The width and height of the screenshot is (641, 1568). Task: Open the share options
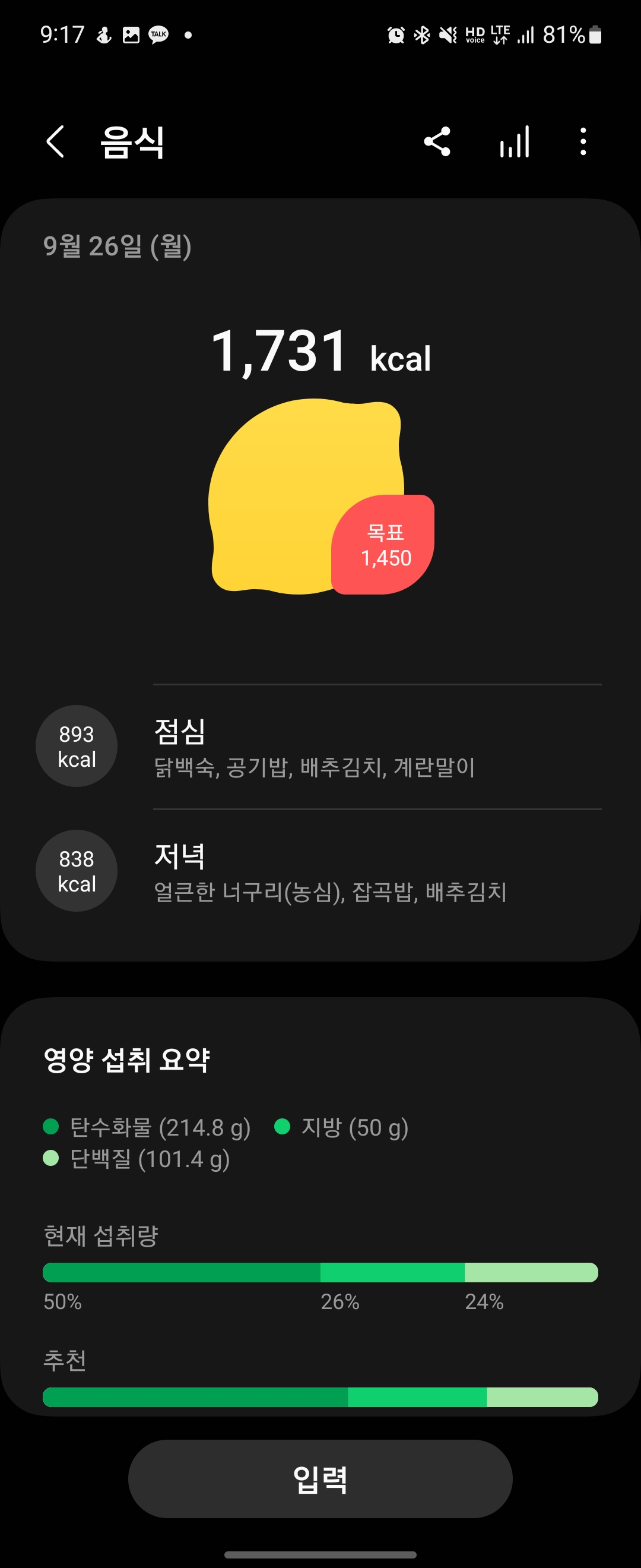point(437,142)
